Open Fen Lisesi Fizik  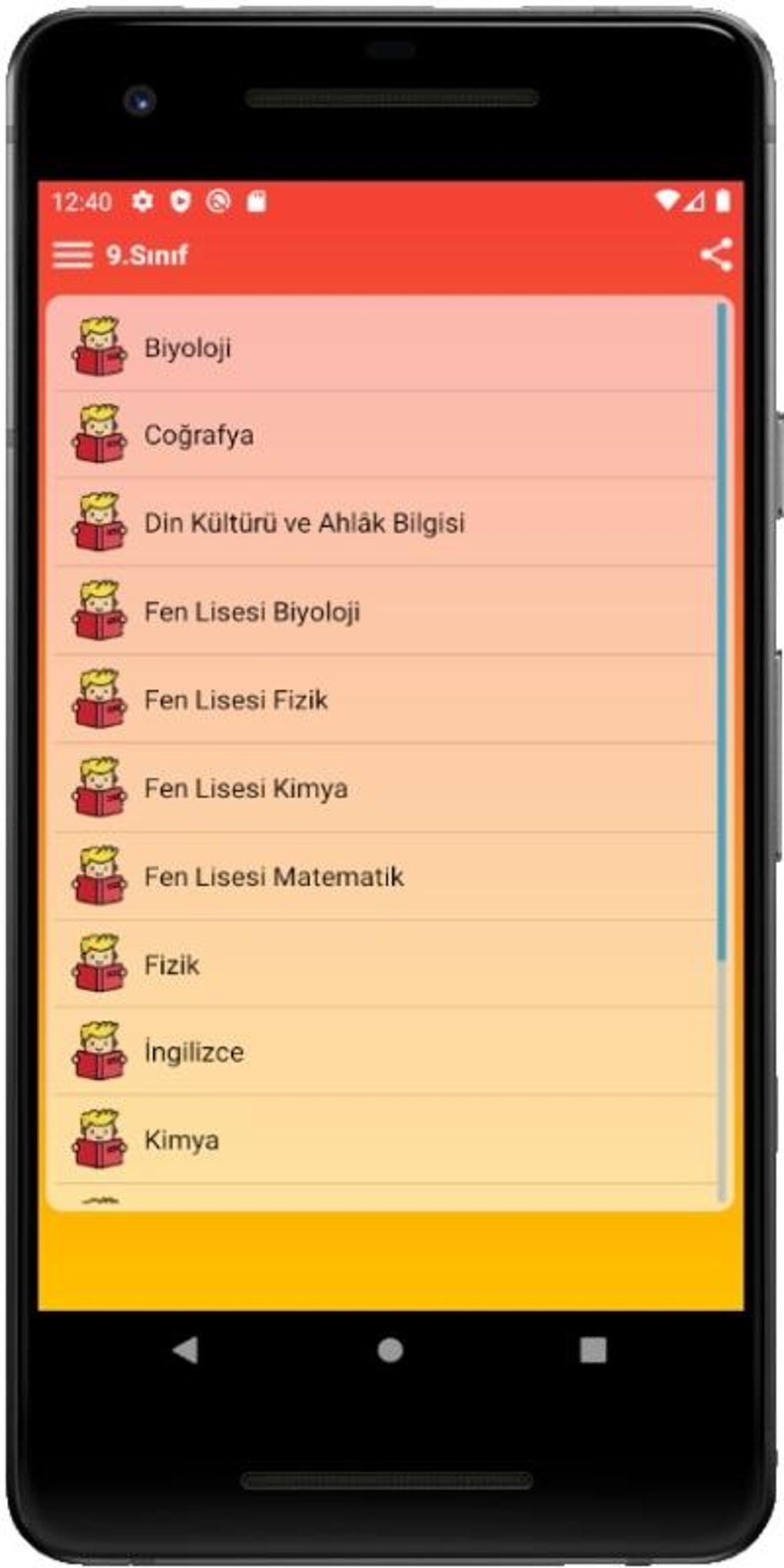[x=385, y=699]
